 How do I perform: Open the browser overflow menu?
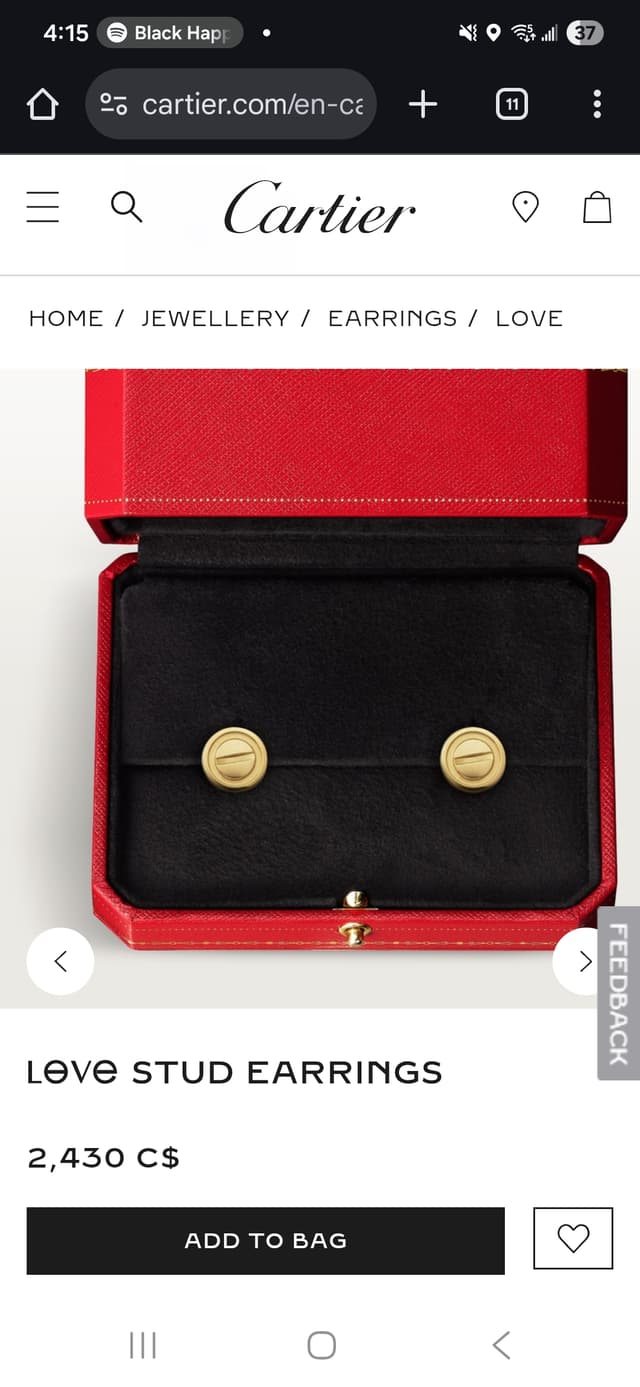click(597, 104)
